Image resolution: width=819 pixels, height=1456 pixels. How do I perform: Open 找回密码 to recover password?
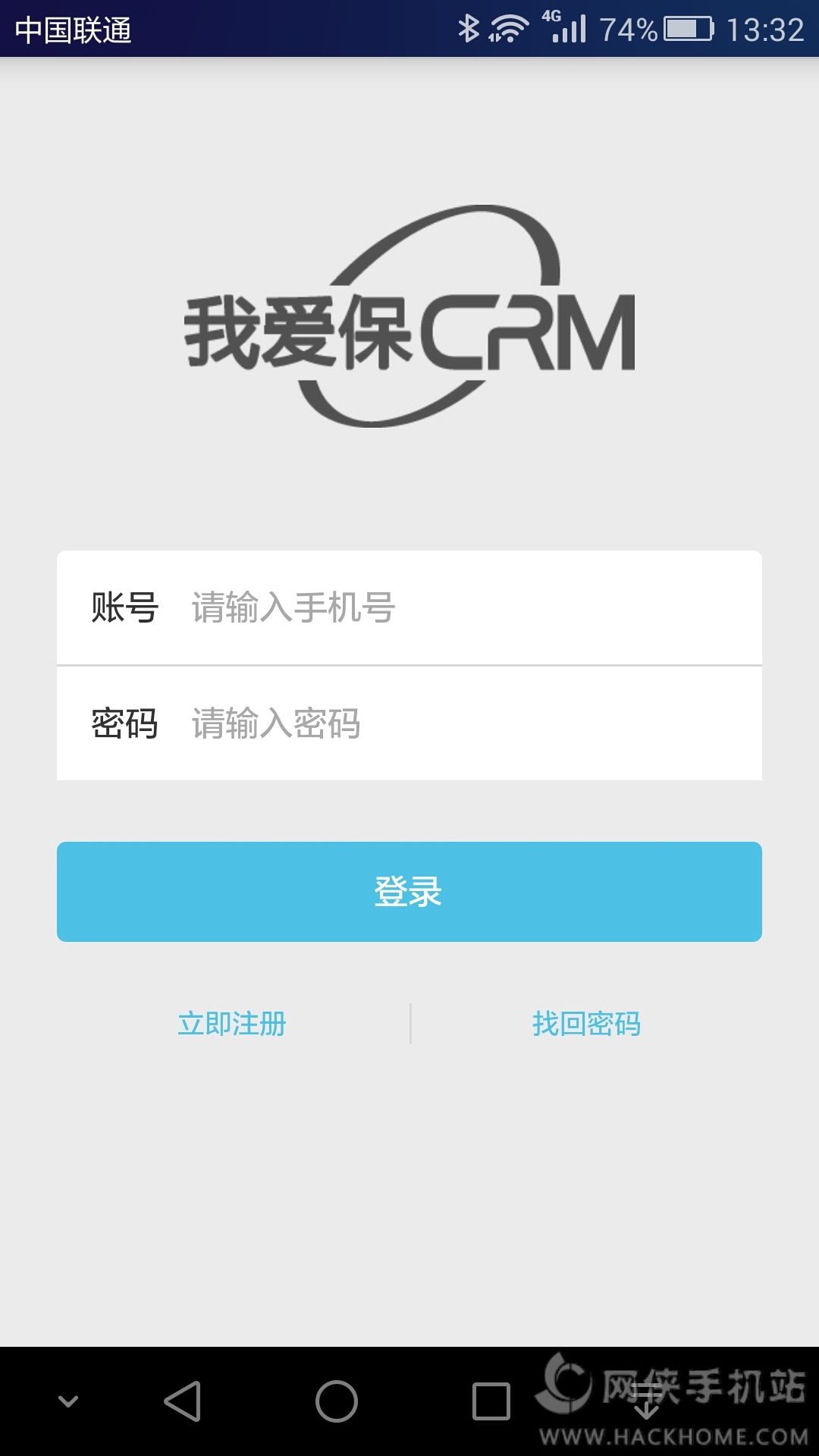click(586, 1024)
